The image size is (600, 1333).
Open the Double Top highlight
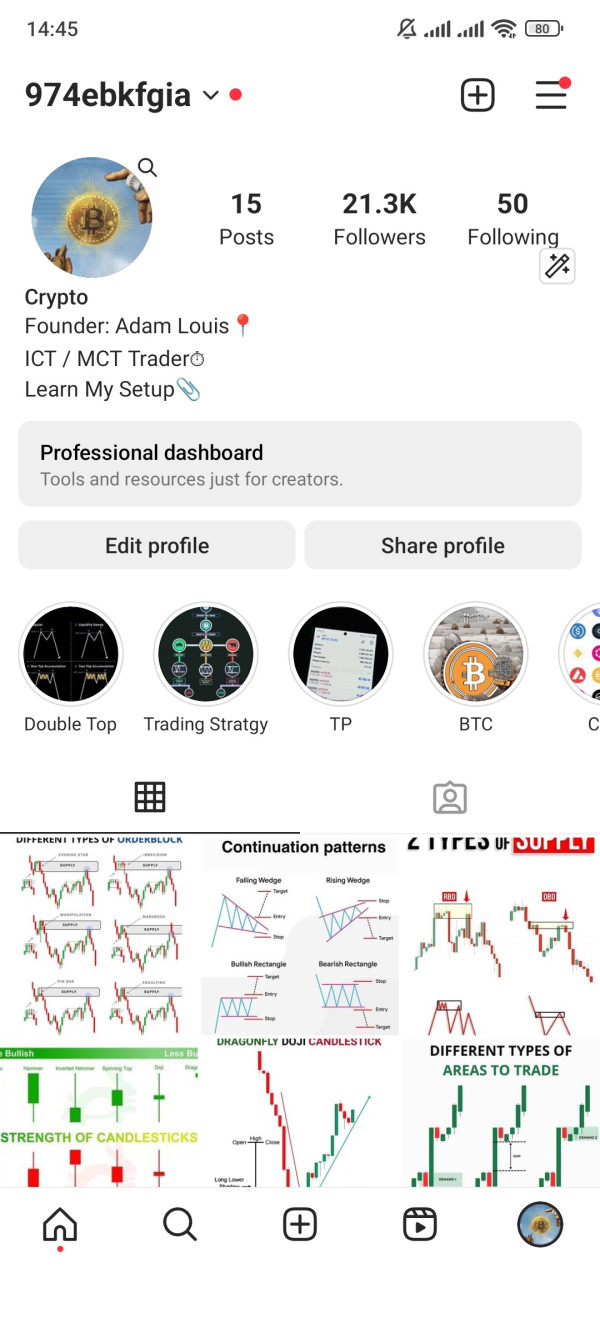click(x=70, y=655)
